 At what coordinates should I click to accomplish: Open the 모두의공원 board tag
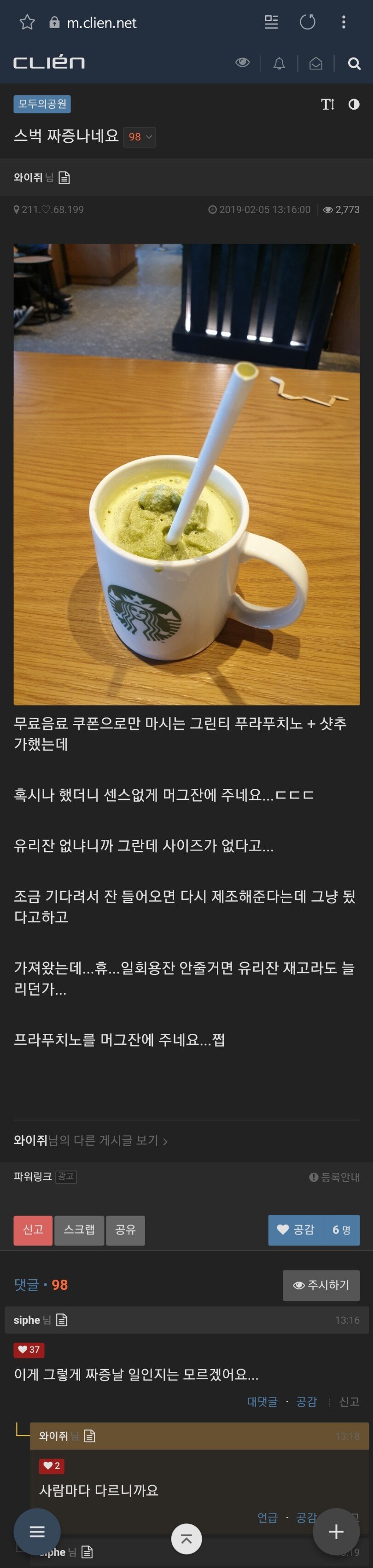42,104
